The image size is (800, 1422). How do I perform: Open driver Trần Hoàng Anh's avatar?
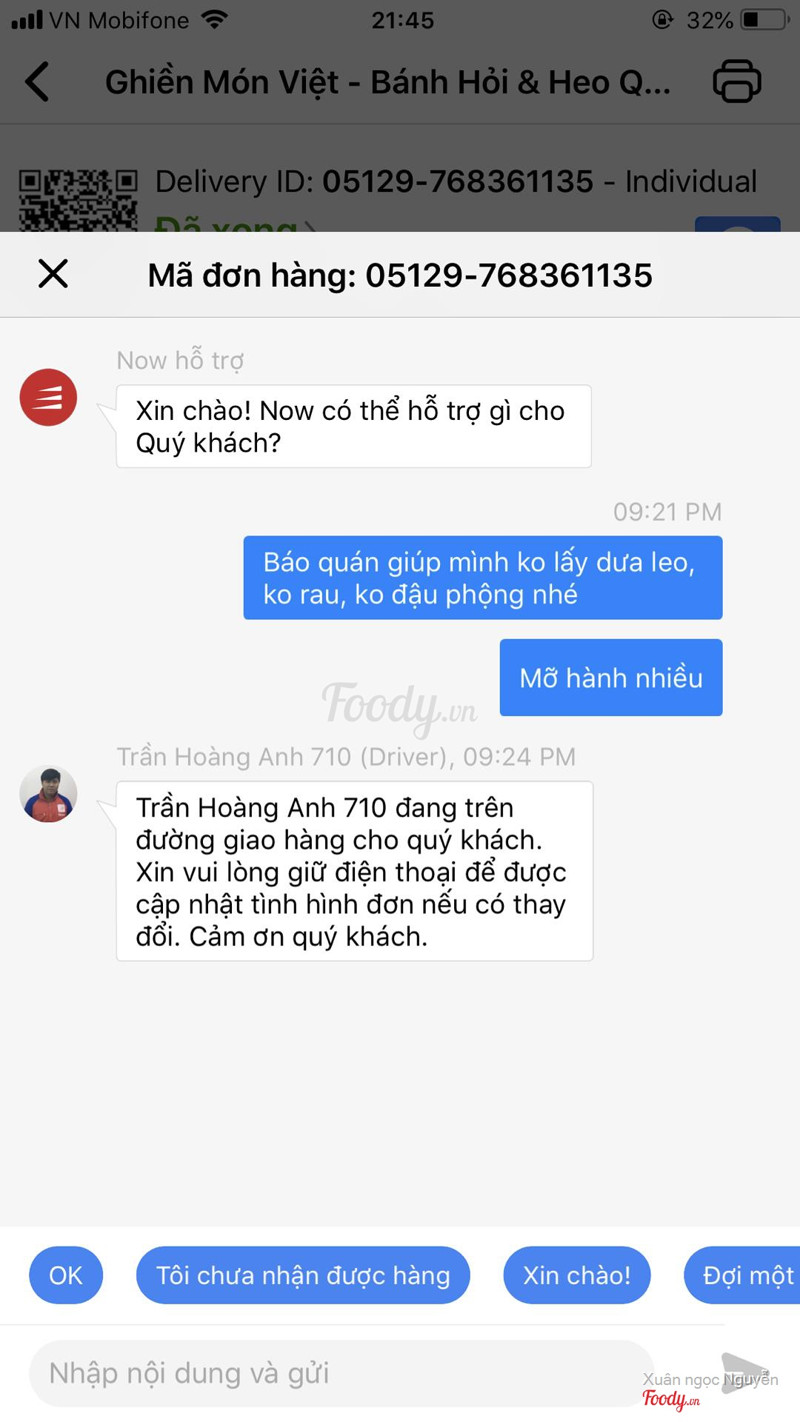pyautogui.click(x=49, y=794)
